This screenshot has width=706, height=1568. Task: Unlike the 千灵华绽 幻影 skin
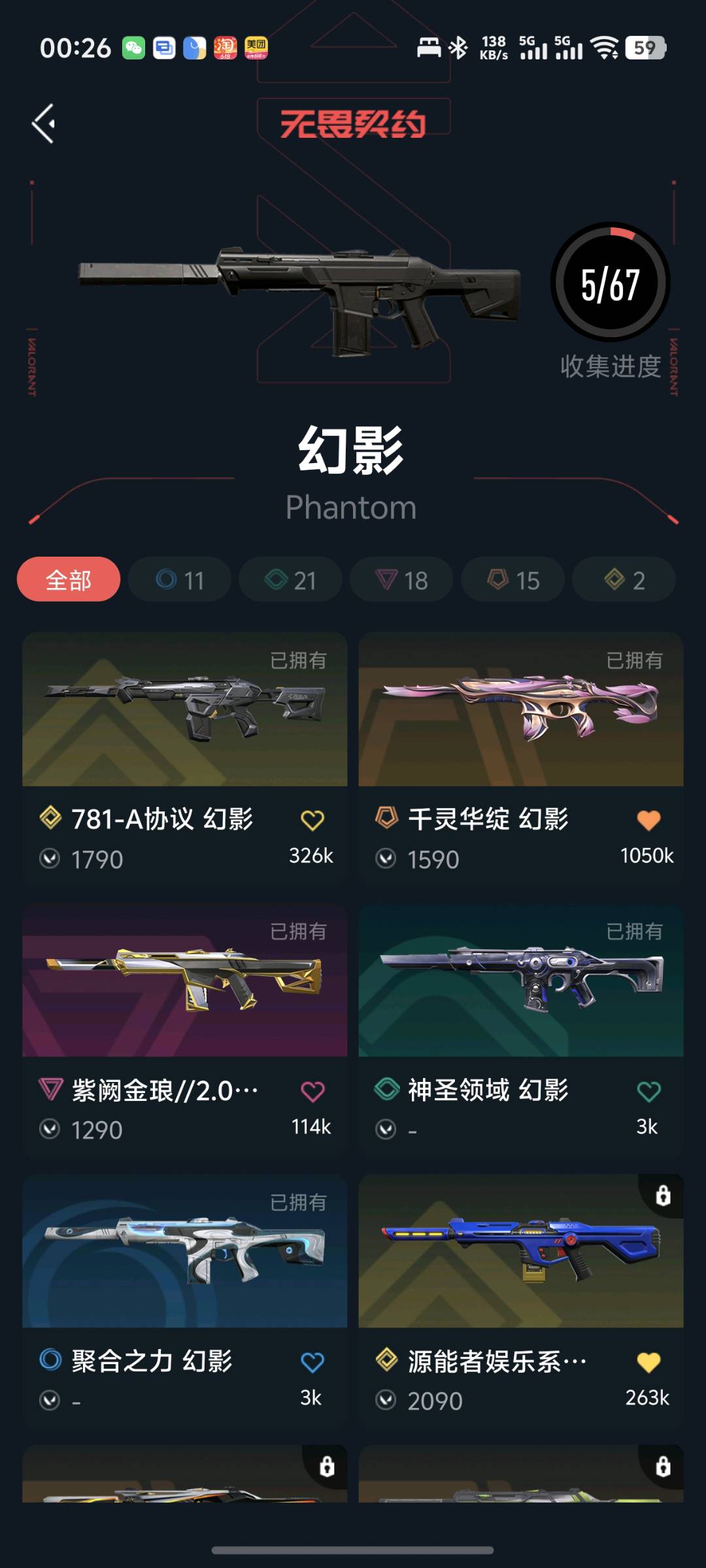coord(648,820)
